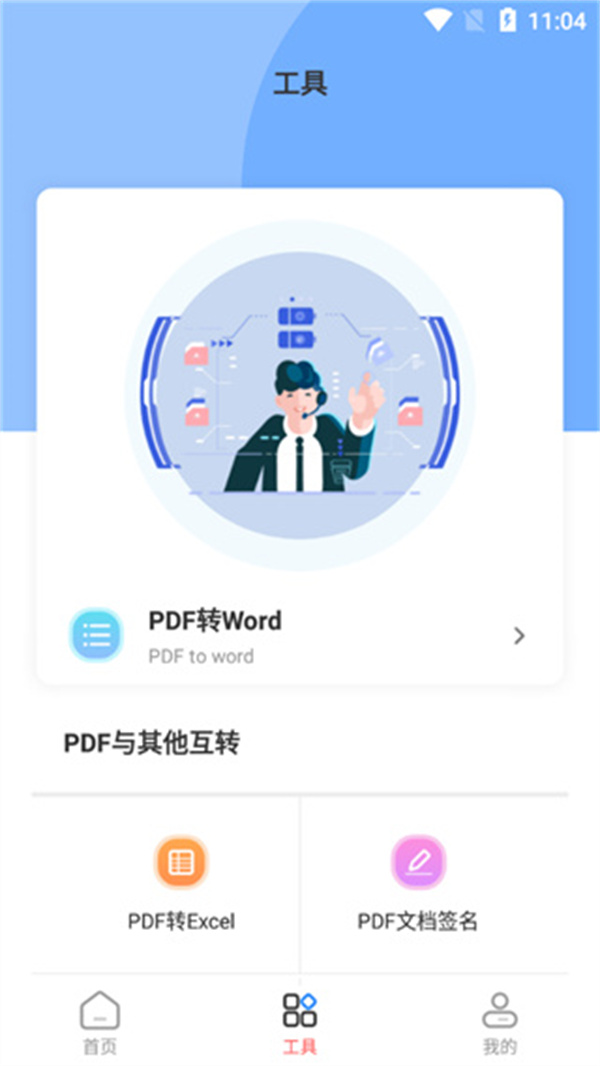Switch to the 首页 tab
The height and width of the screenshot is (1066, 600).
pyautogui.click(x=99, y=1023)
